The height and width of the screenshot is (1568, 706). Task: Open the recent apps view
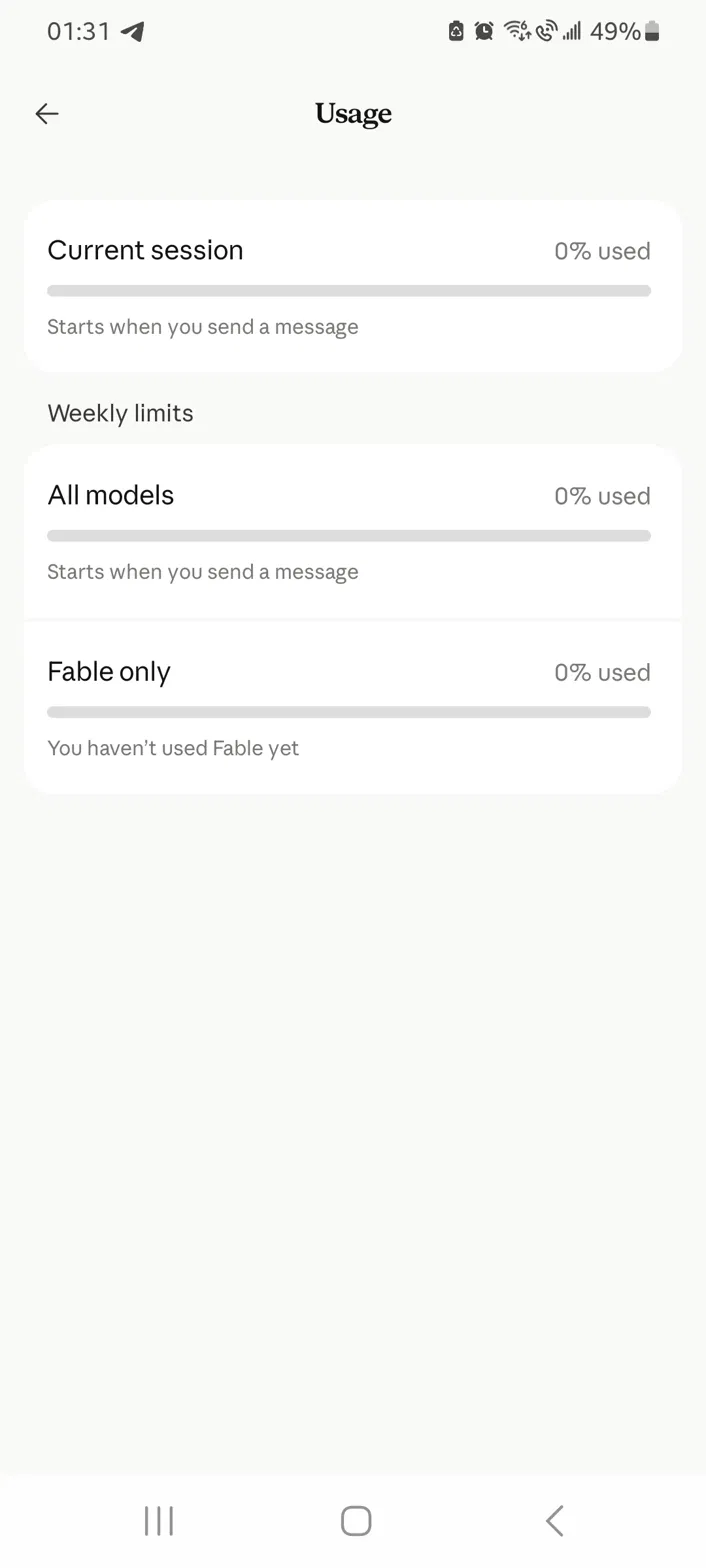[159, 1520]
